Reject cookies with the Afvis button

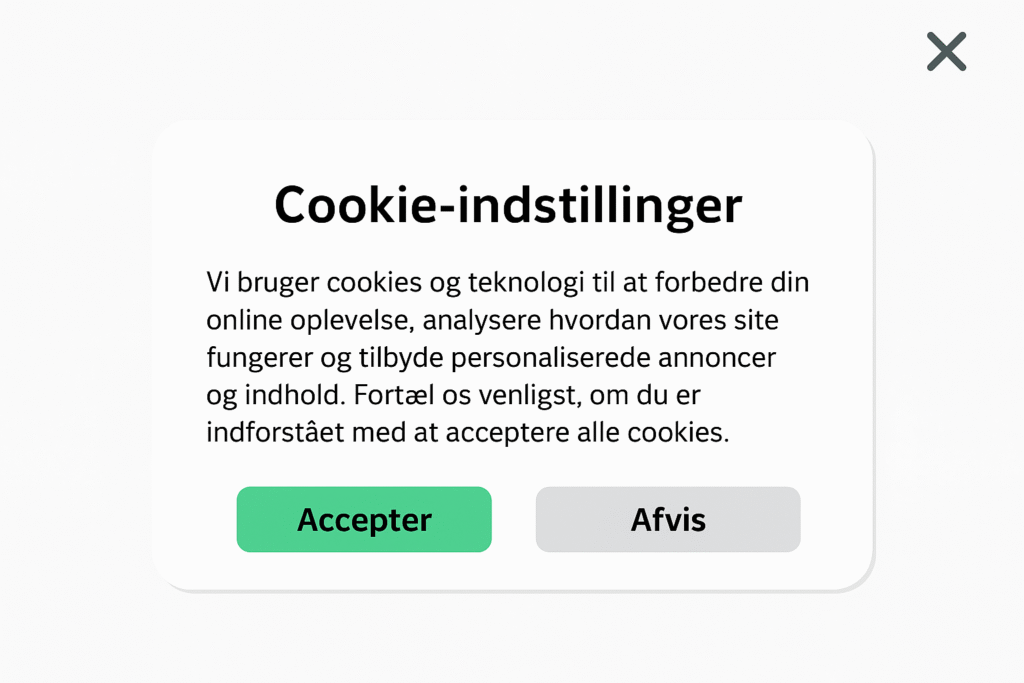[668, 520]
